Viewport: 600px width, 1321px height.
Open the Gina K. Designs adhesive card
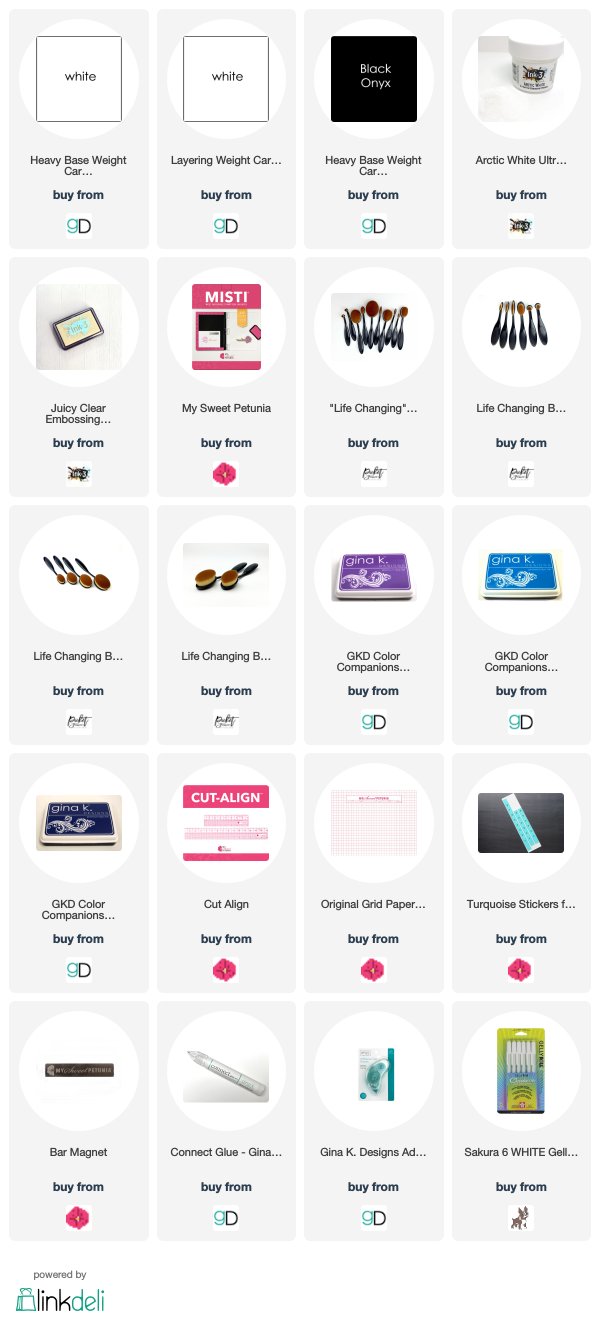coord(373,1121)
